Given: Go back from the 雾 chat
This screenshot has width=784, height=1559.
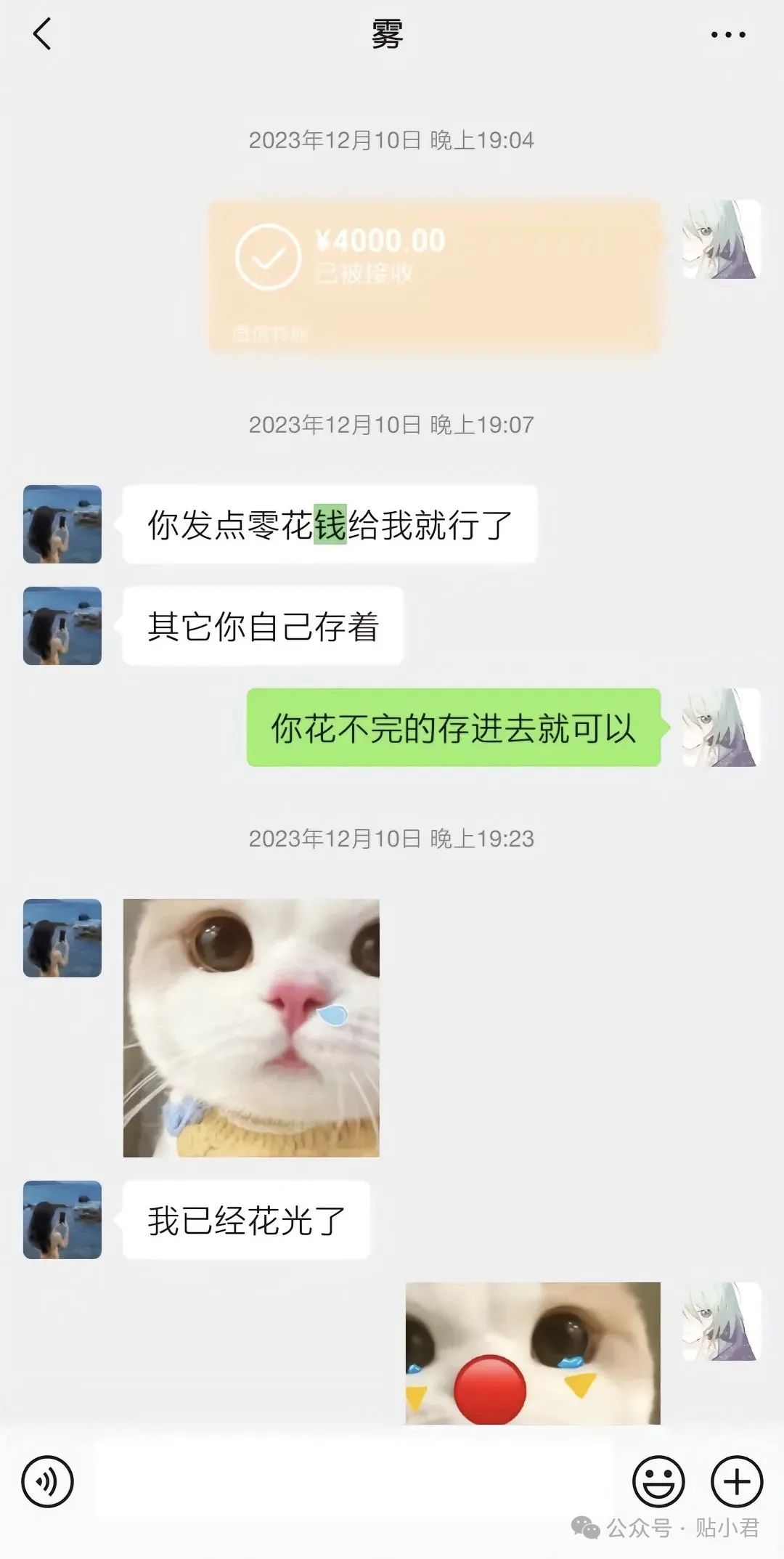Looking at the screenshot, I should point(42,34).
